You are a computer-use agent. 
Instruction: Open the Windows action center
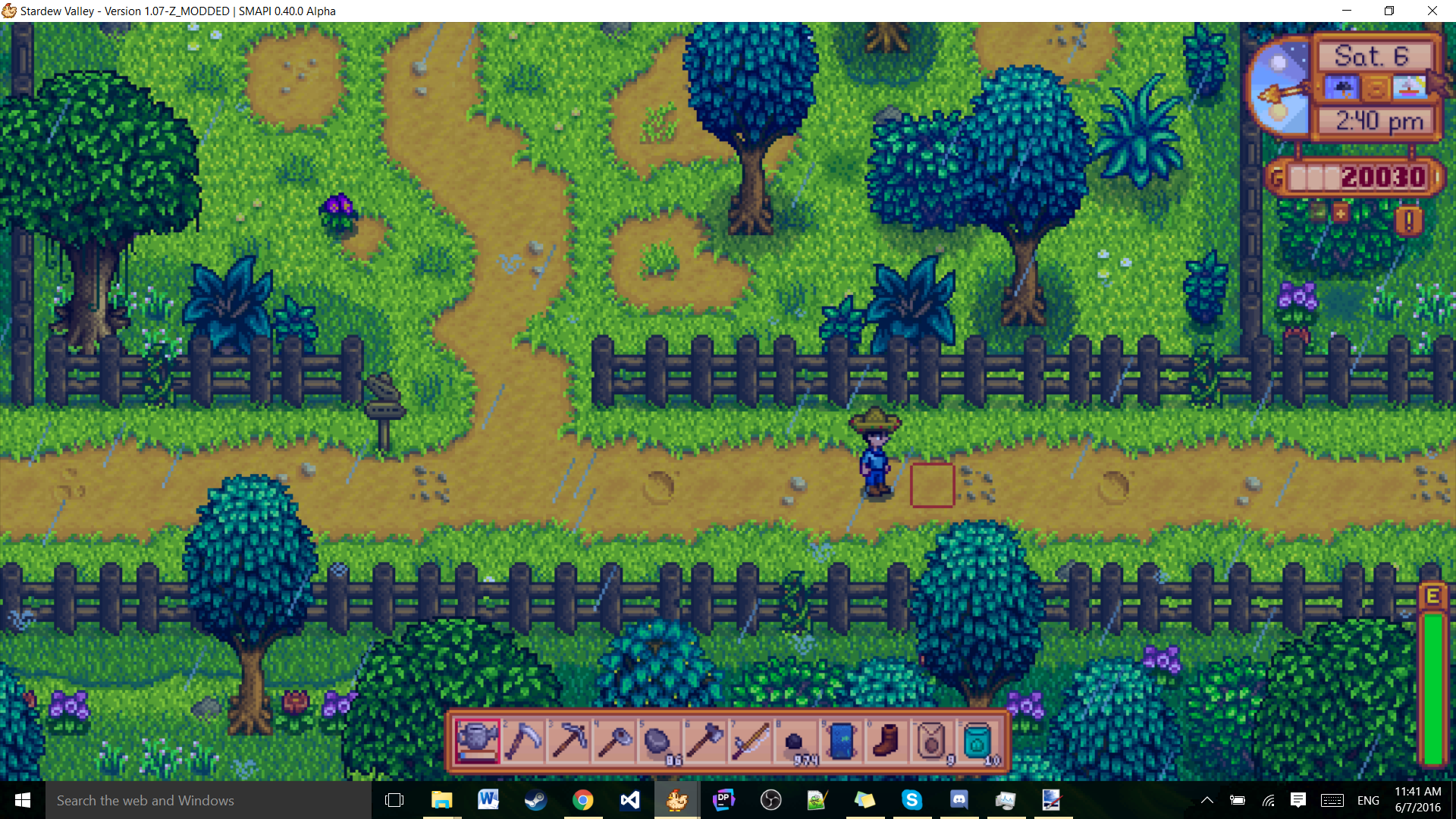click(x=1298, y=800)
